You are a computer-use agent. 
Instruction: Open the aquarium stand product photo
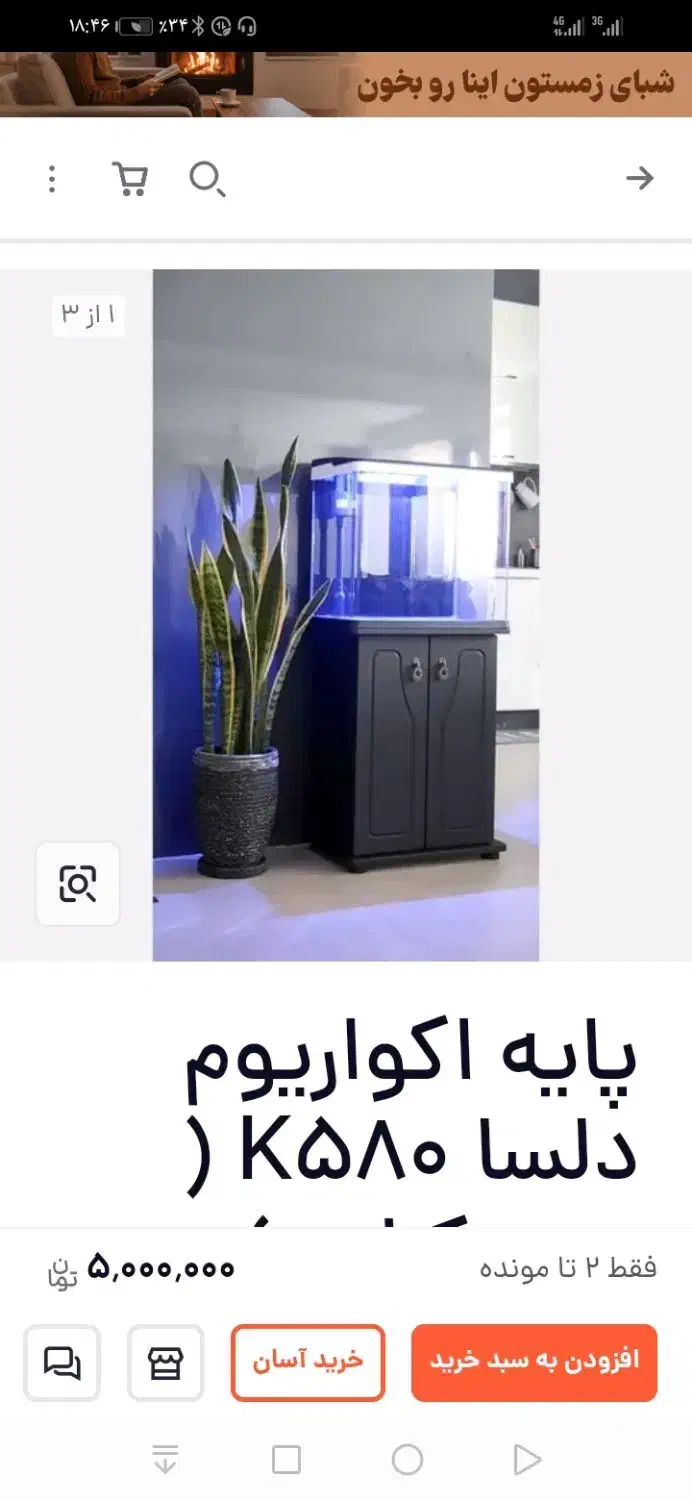pyautogui.click(x=346, y=615)
